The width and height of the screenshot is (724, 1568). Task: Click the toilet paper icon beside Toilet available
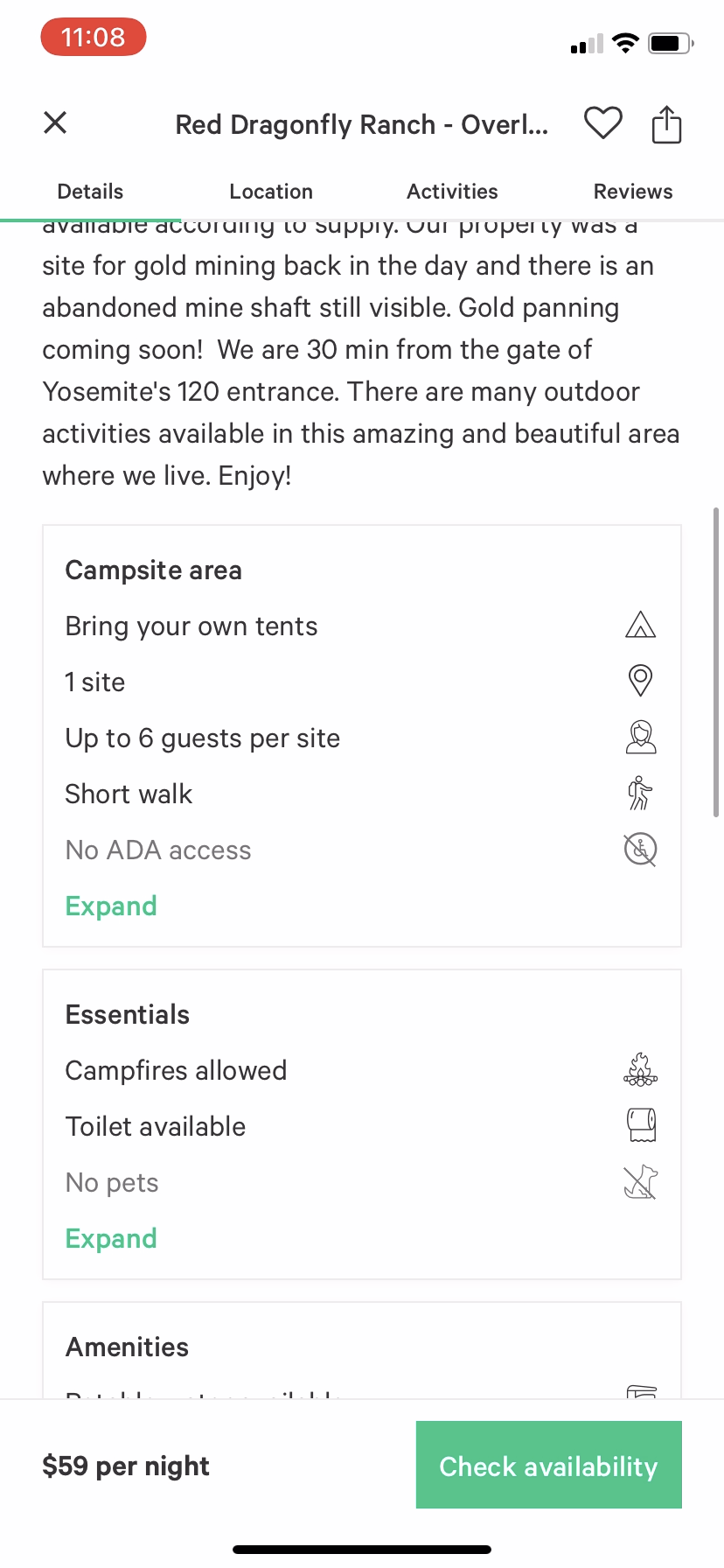click(x=640, y=1124)
